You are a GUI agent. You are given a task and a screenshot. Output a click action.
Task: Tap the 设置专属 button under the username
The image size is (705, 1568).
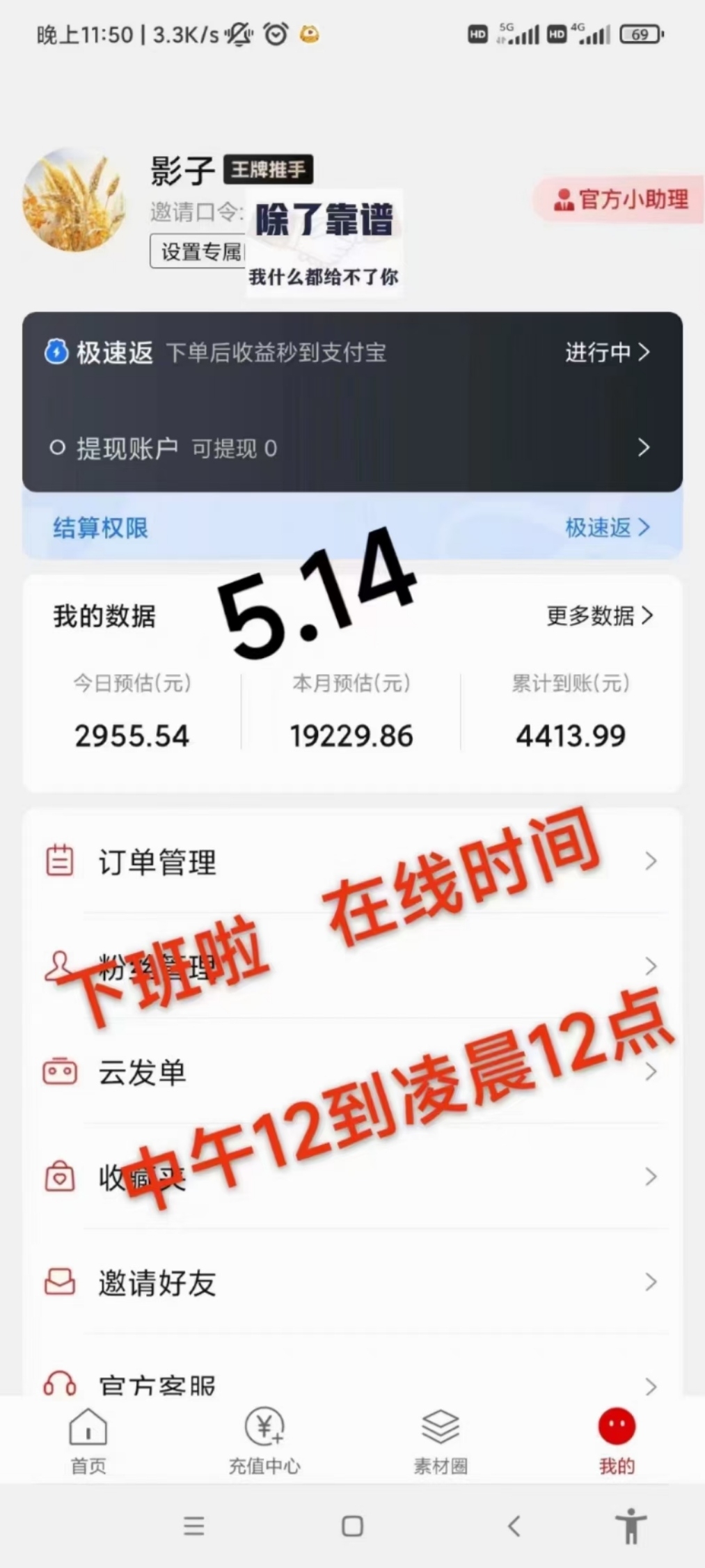click(198, 251)
